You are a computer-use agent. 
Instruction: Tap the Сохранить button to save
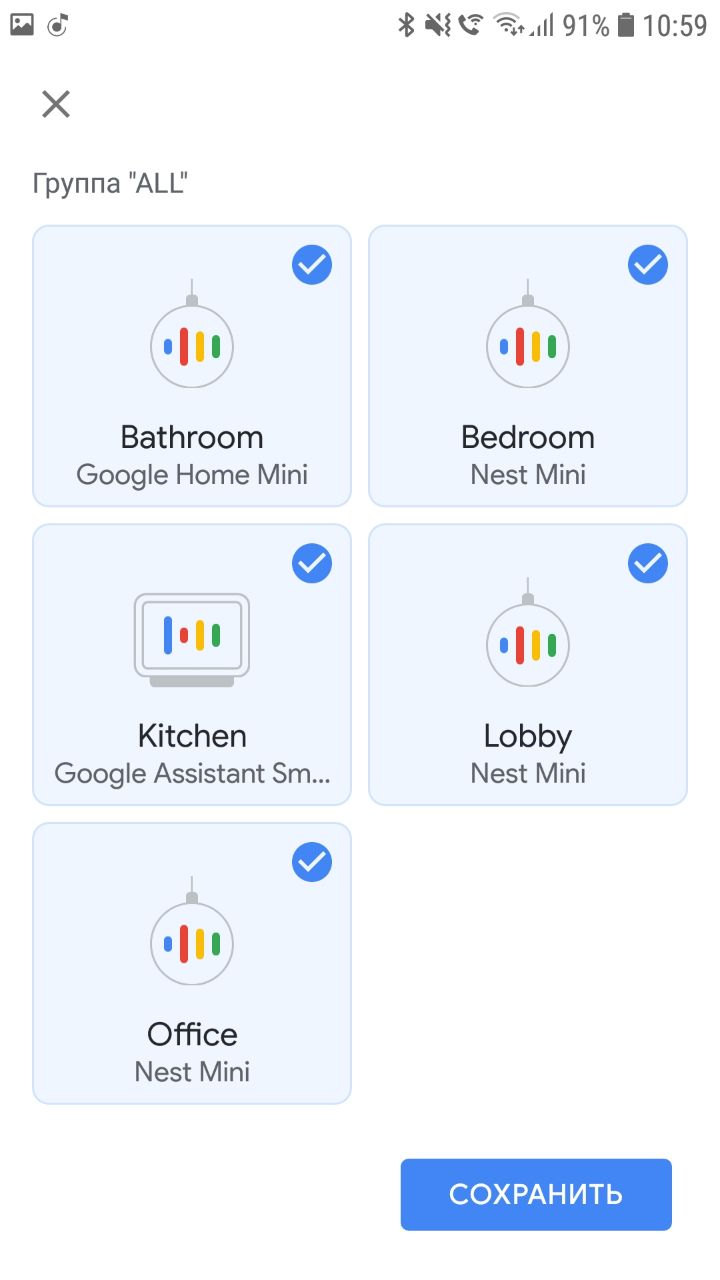[x=536, y=1194]
